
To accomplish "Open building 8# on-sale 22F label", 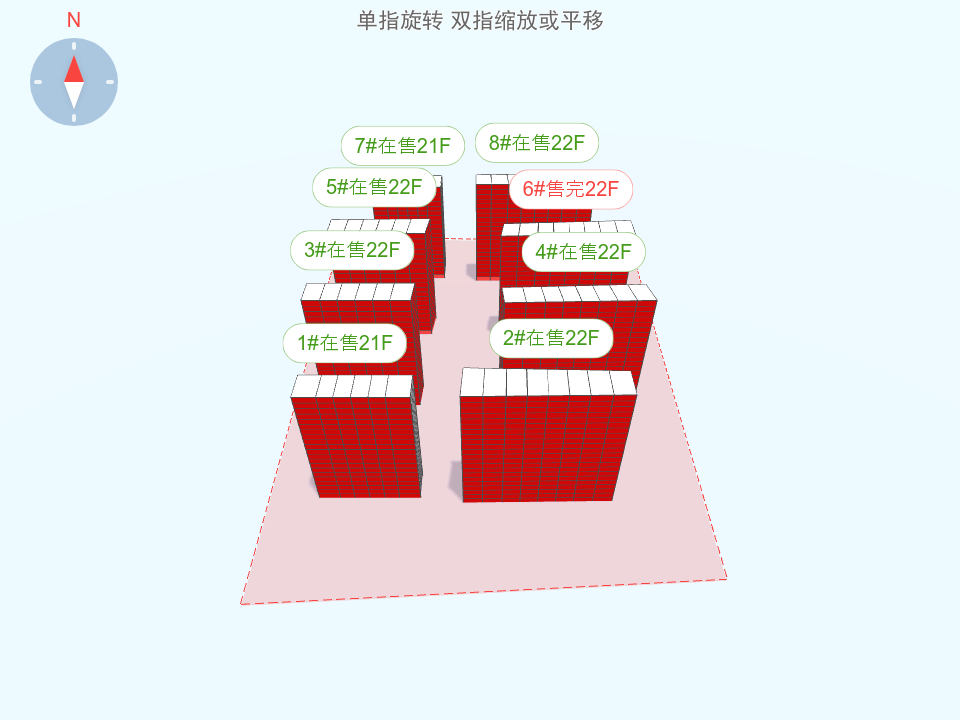I will (536, 143).
